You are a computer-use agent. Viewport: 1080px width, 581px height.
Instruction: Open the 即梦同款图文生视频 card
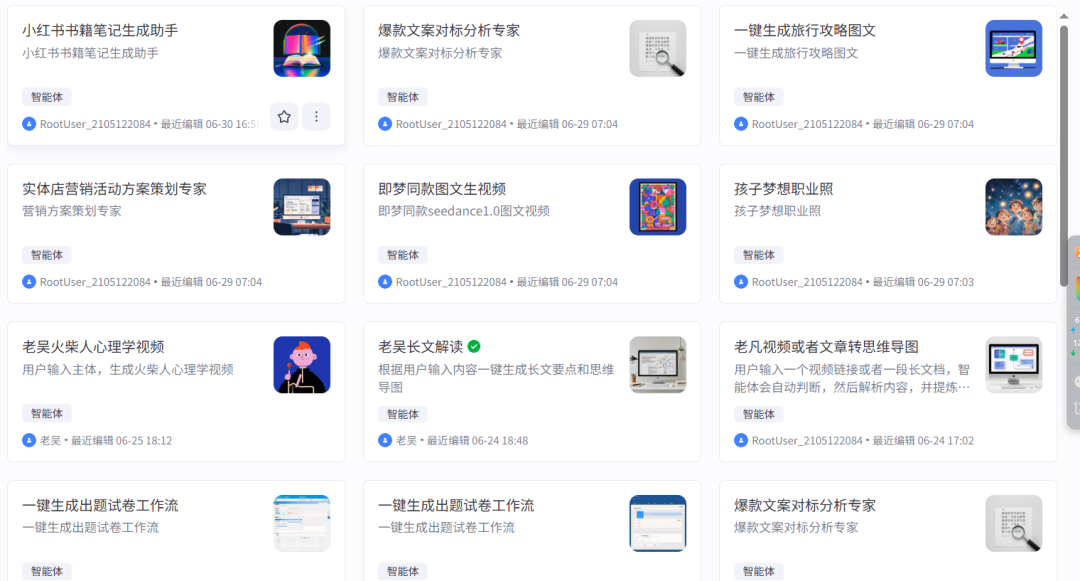tap(442, 189)
